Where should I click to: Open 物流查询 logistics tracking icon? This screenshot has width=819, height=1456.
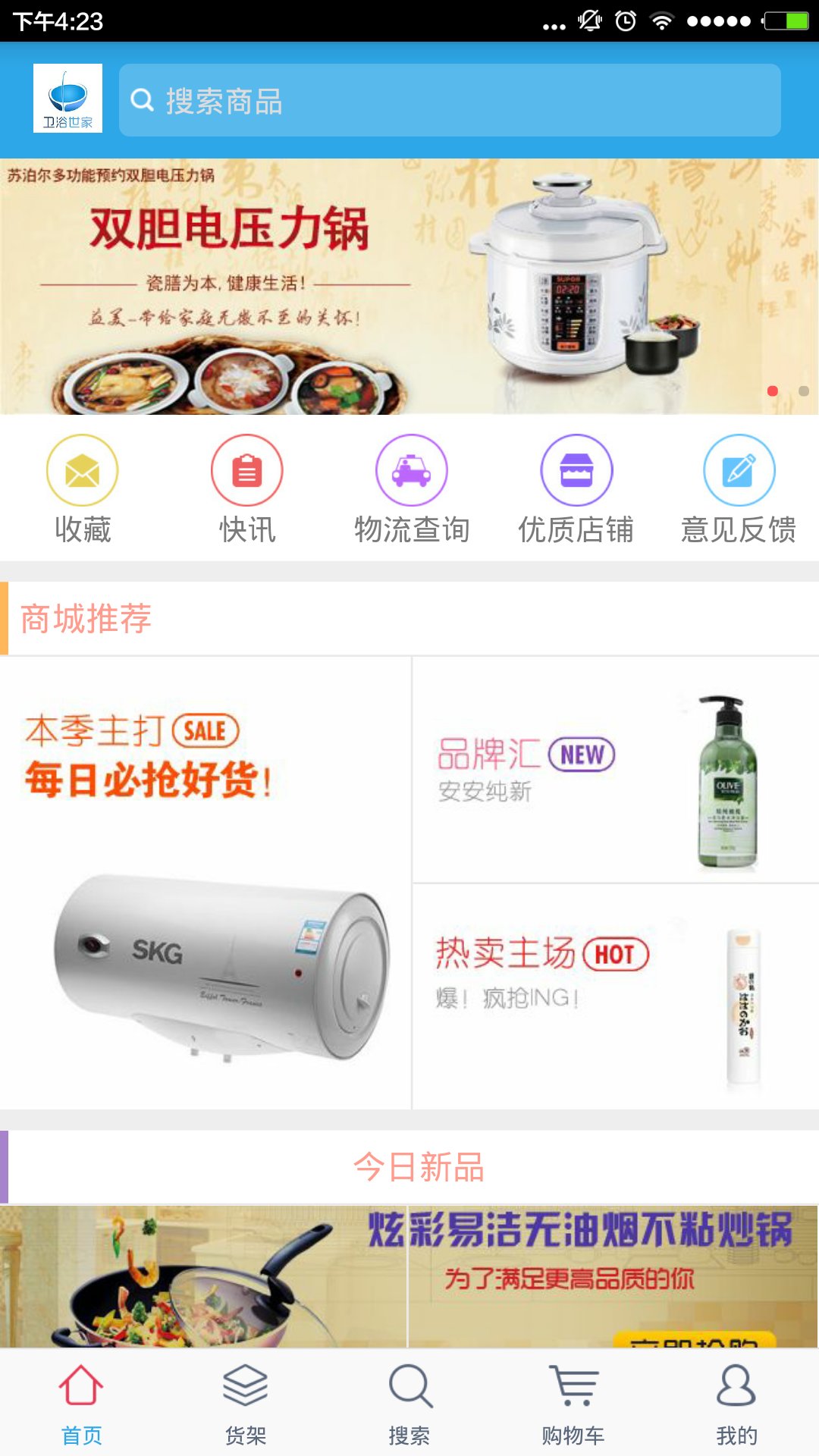point(410,470)
